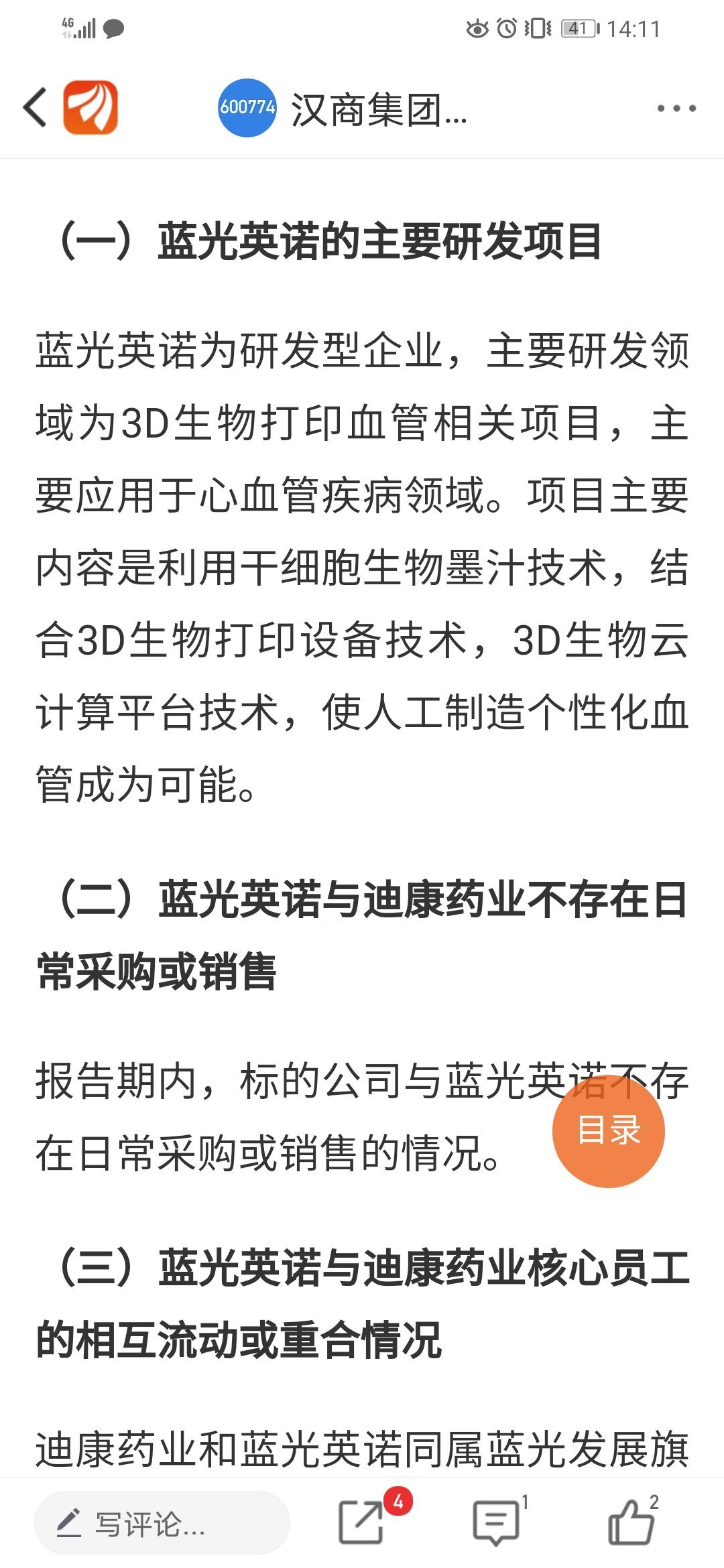Like this article with thumbs up
The width and height of the screenshot is (724, 1568).
[x=630, y=1522]
